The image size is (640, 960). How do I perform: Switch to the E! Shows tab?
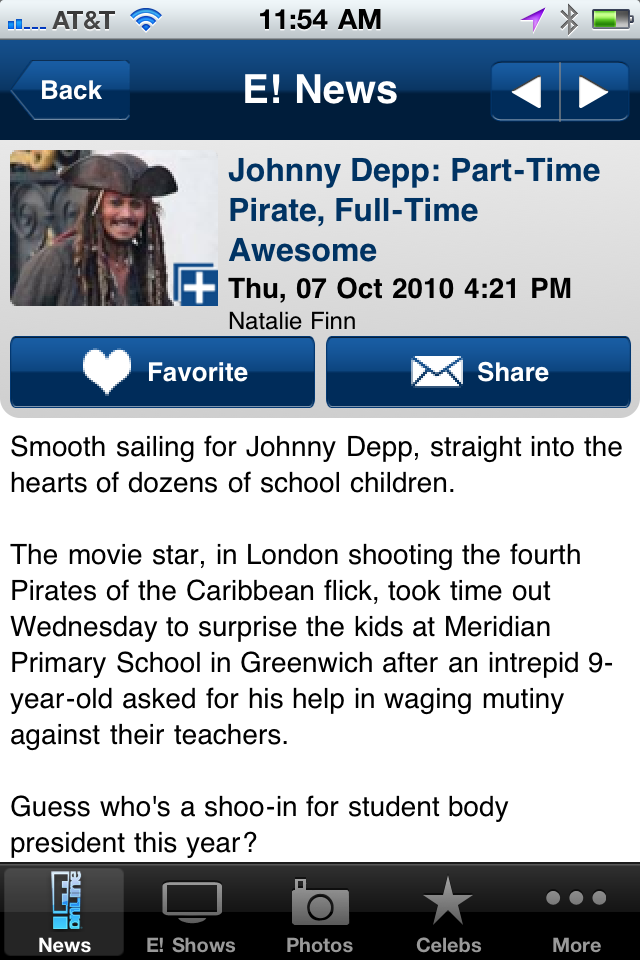point(191,913)
